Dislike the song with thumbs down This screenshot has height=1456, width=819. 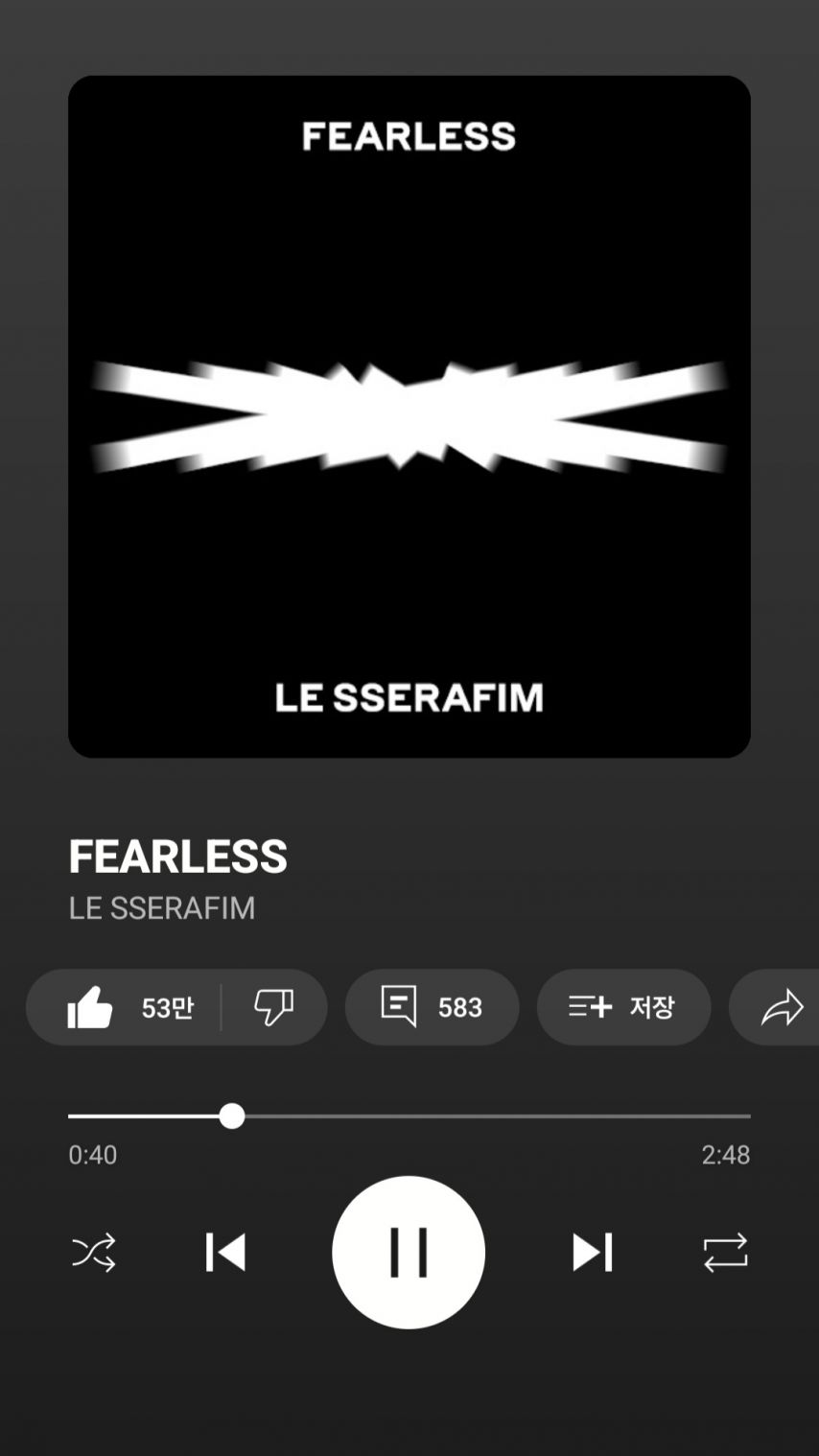[x=273, y=1007]
